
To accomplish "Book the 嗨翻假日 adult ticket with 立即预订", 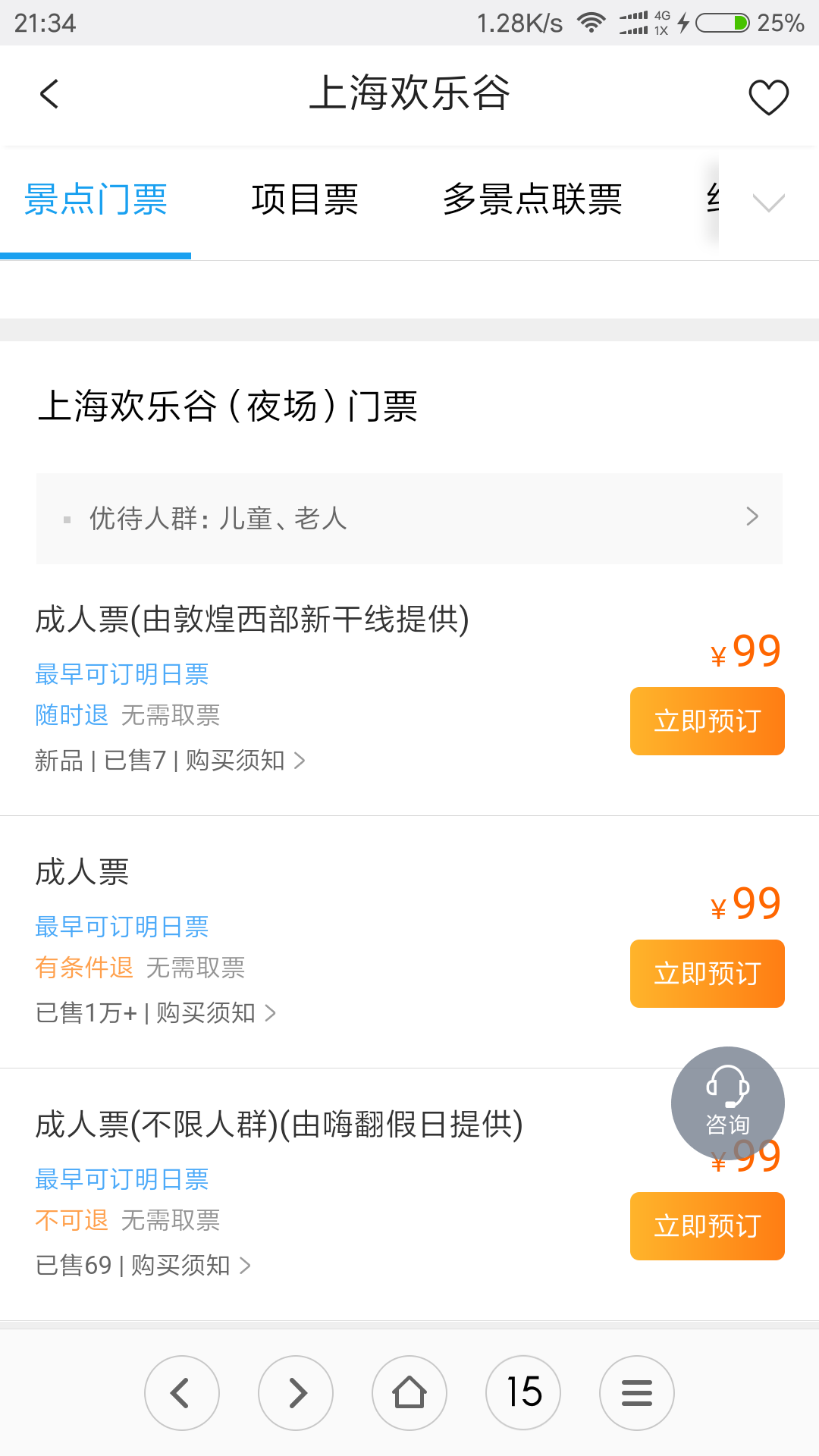I will (x=707, y=1226).
